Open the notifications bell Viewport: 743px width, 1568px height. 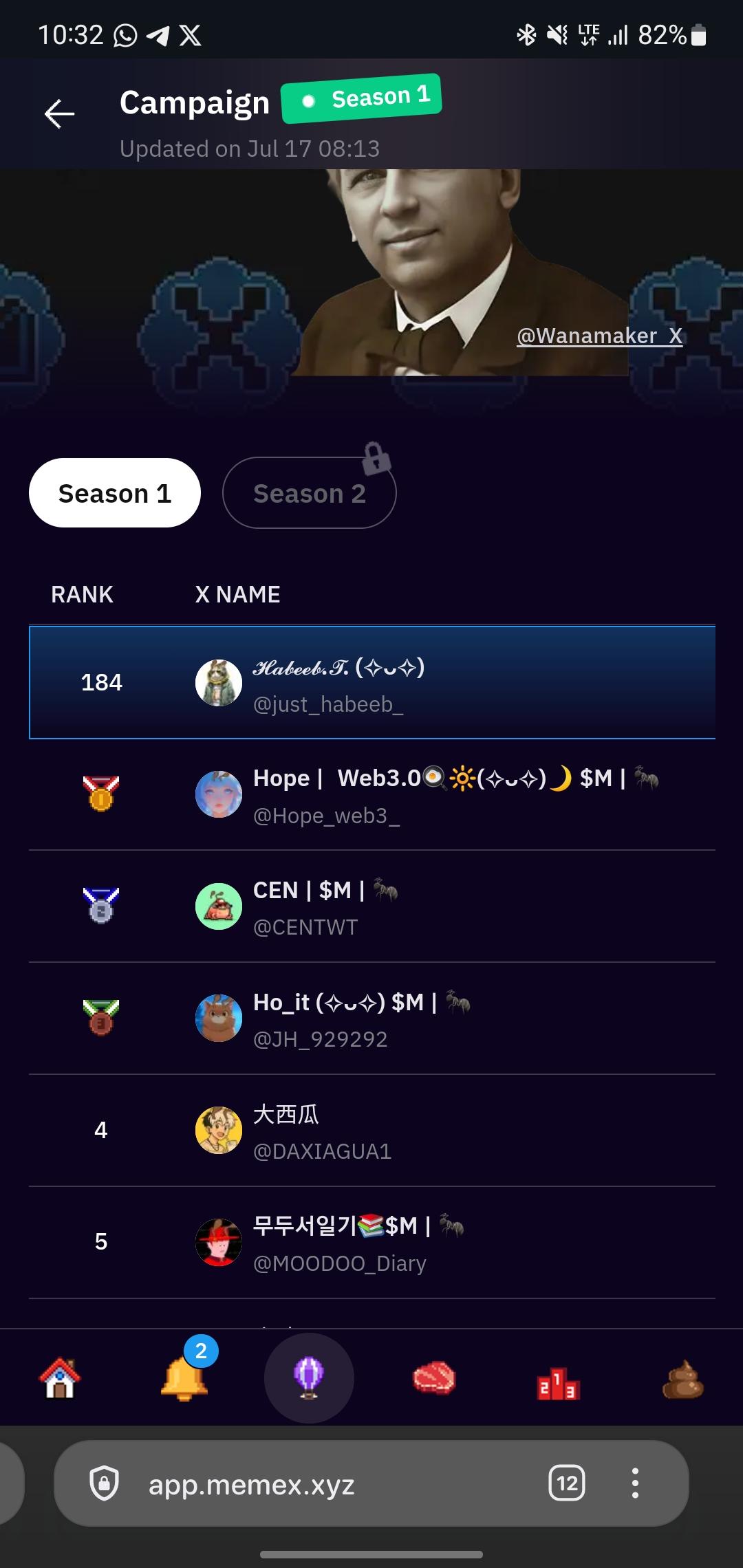[184, 1378]
